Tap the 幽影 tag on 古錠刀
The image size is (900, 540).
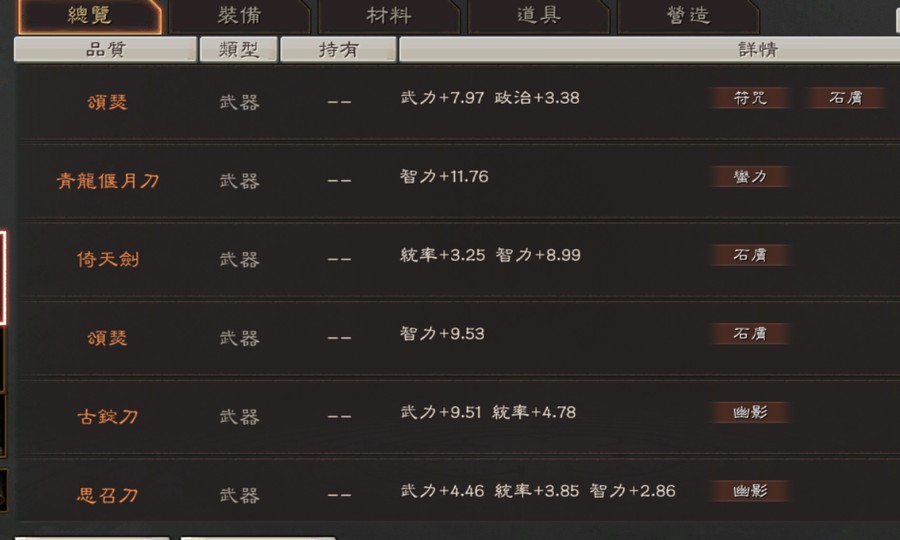coord(751,412)
